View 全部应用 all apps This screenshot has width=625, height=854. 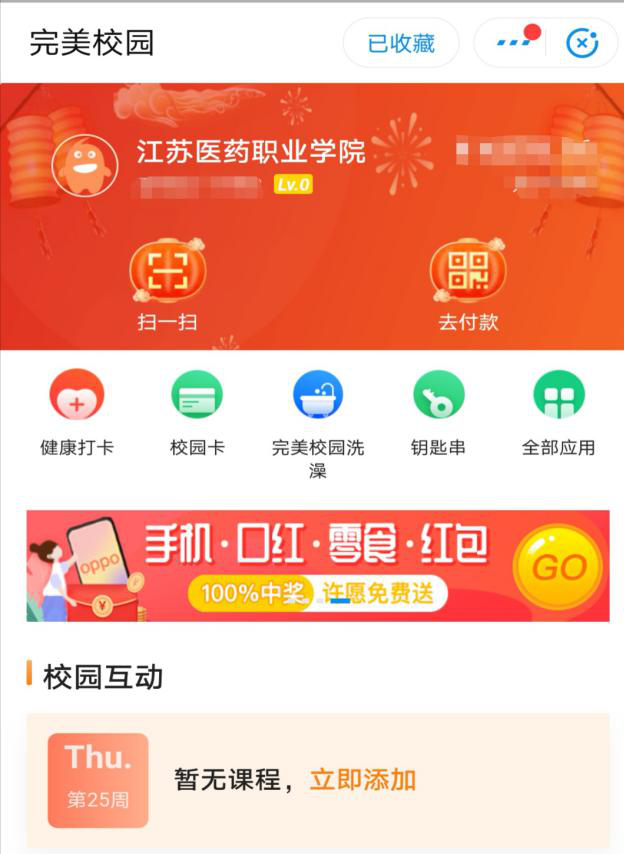[x=558, y=412]
